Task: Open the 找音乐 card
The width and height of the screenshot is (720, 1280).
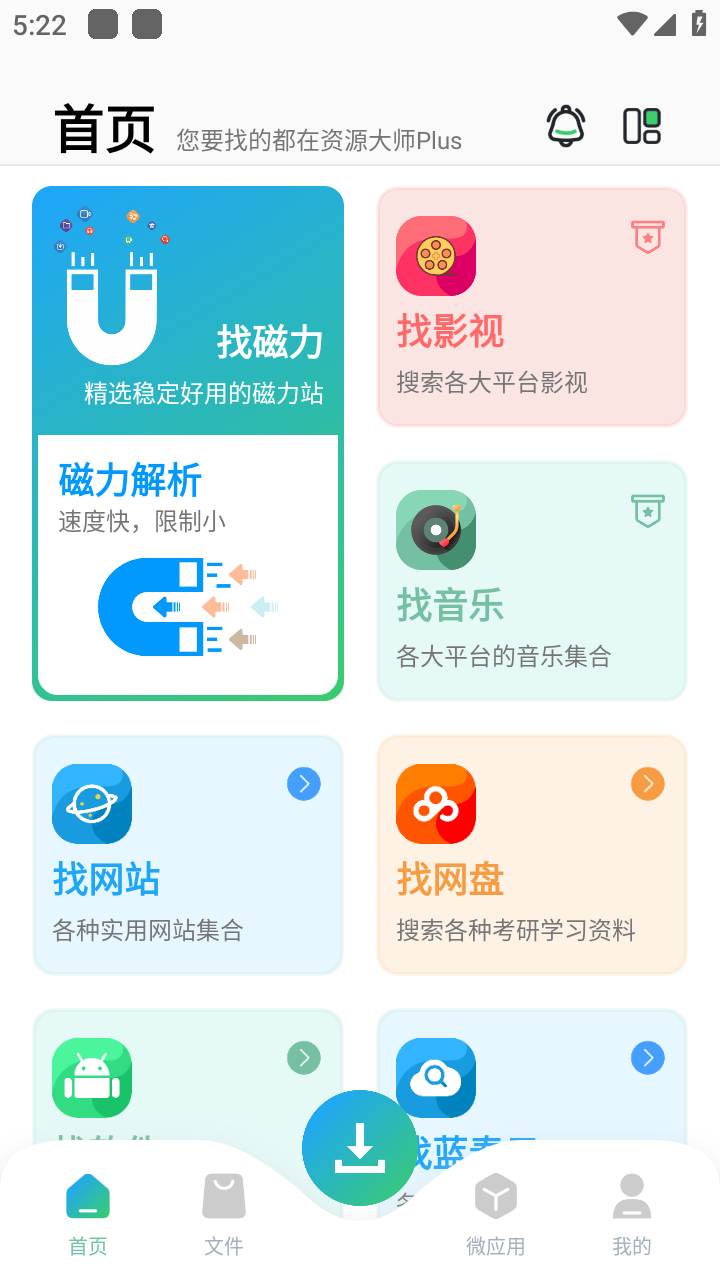Action: click(x=532, y=581)
